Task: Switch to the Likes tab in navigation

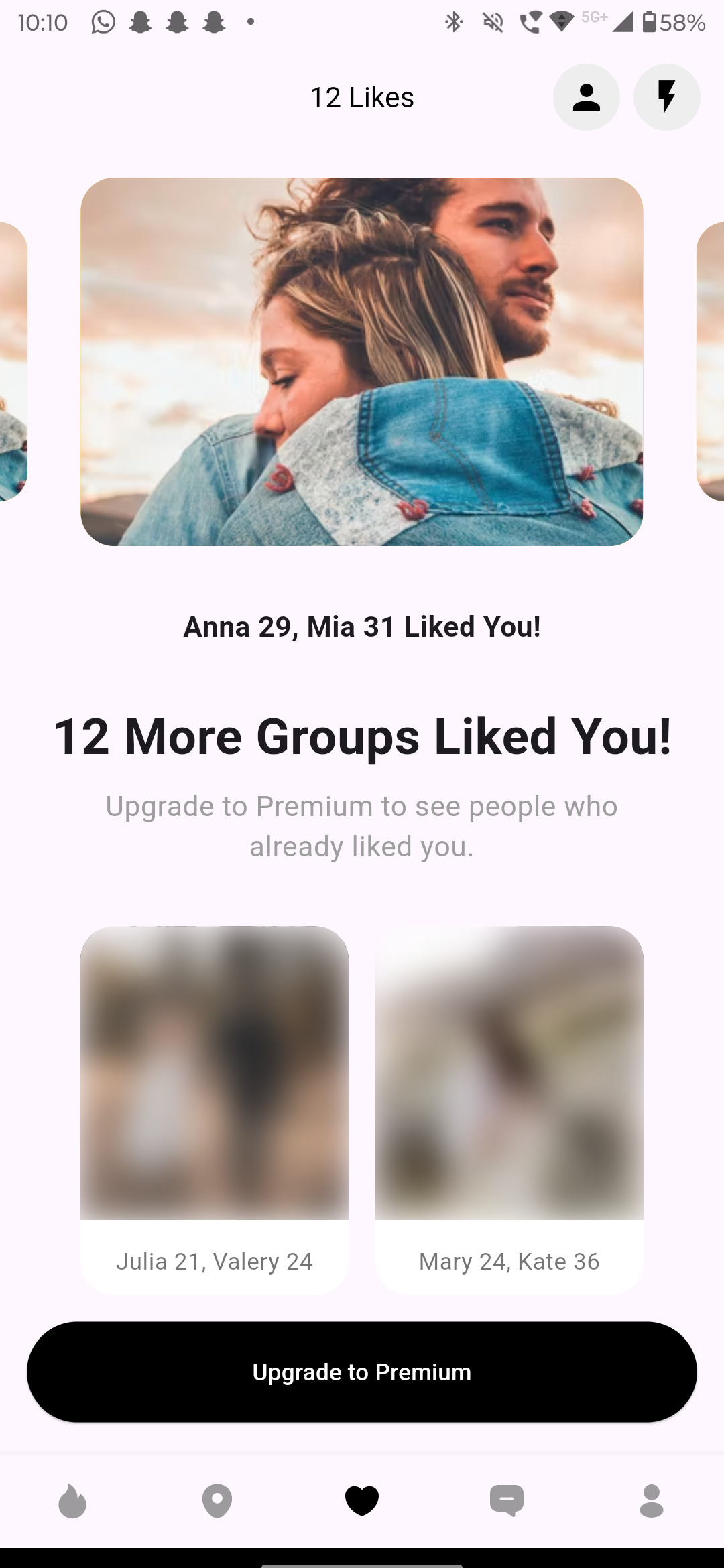Action: (x=362, y=1501)
